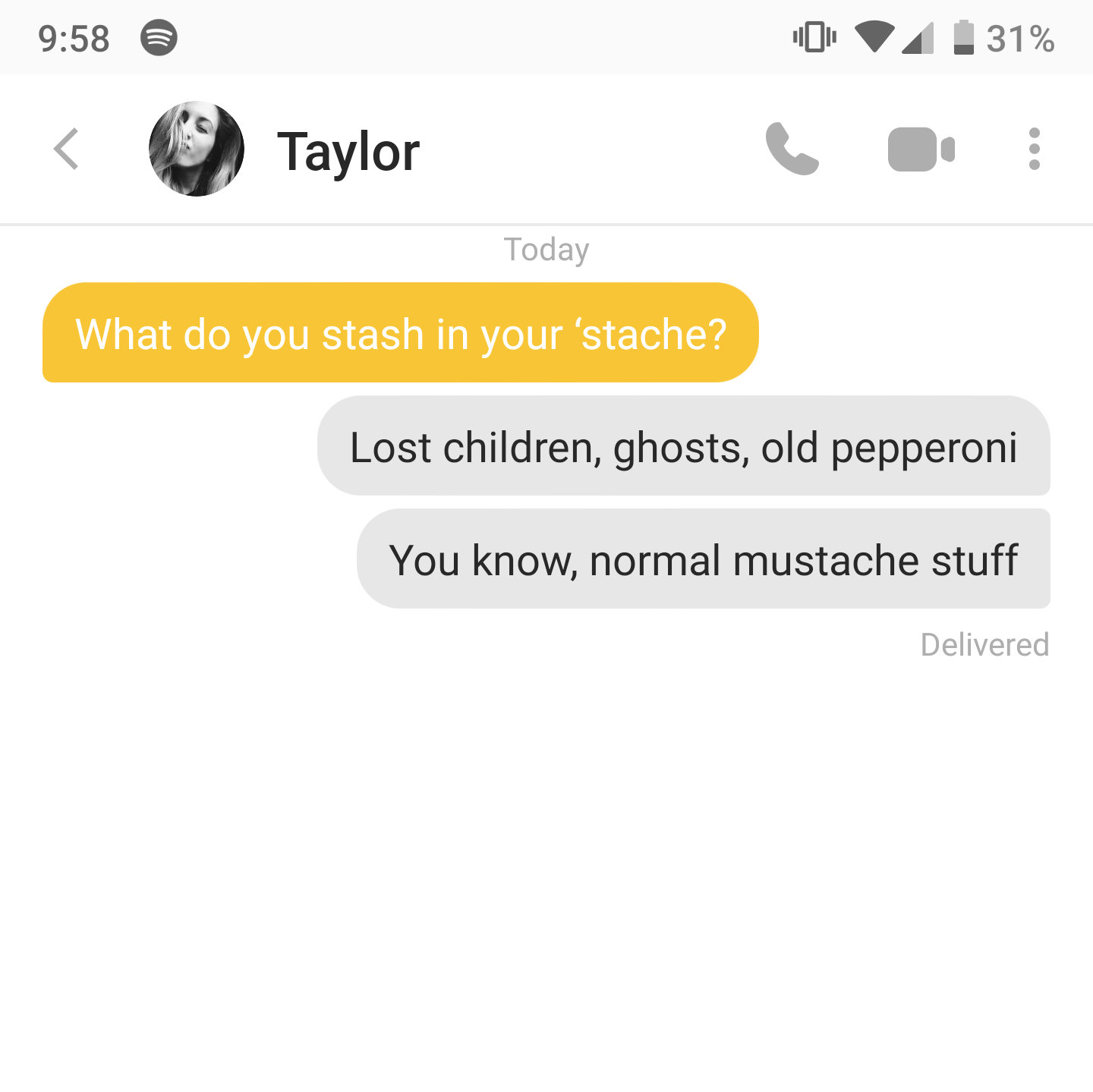1093x1092 pixels.
Task: Open Taylor's profile picture
Action: click(197, 149)
